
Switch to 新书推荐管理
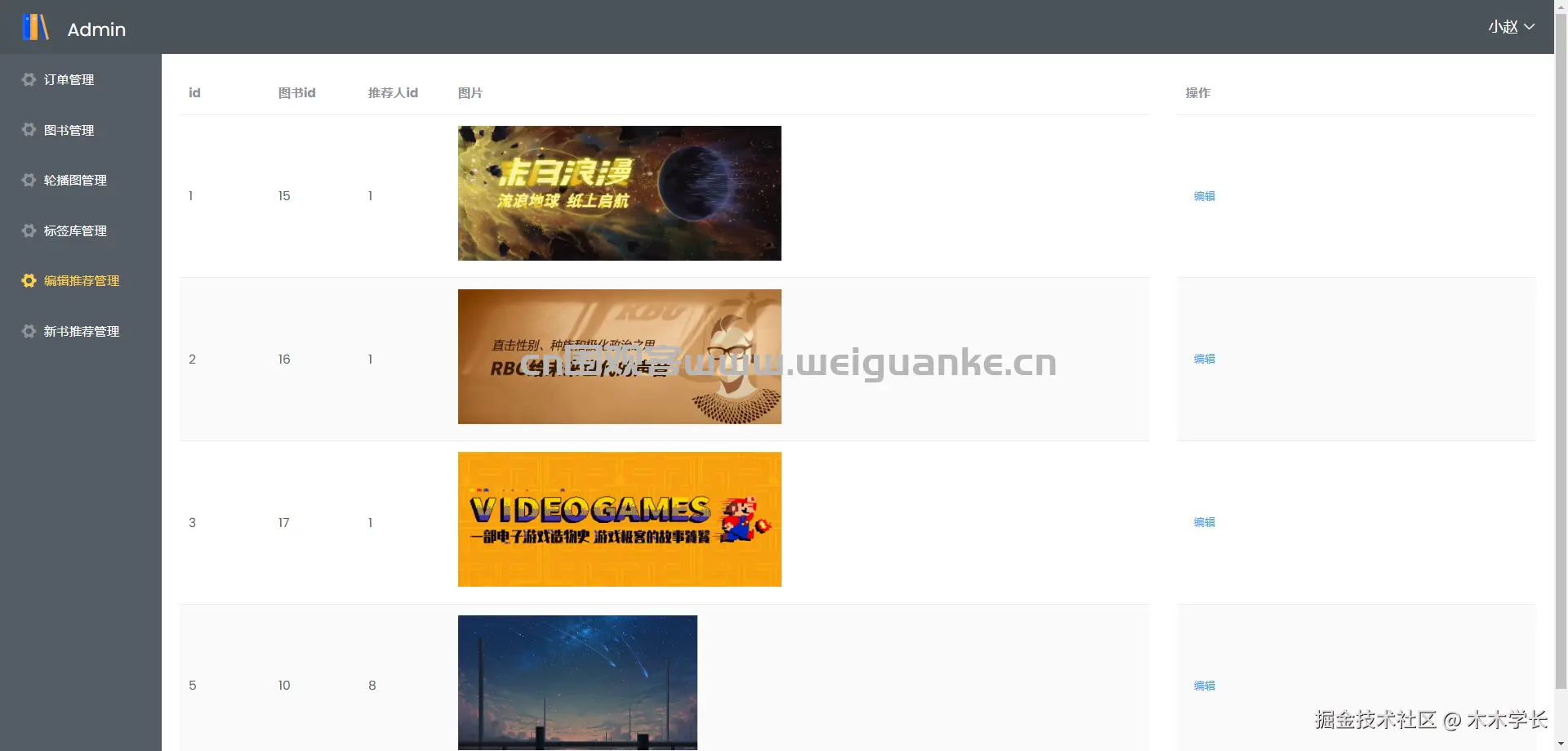(81, 332)
